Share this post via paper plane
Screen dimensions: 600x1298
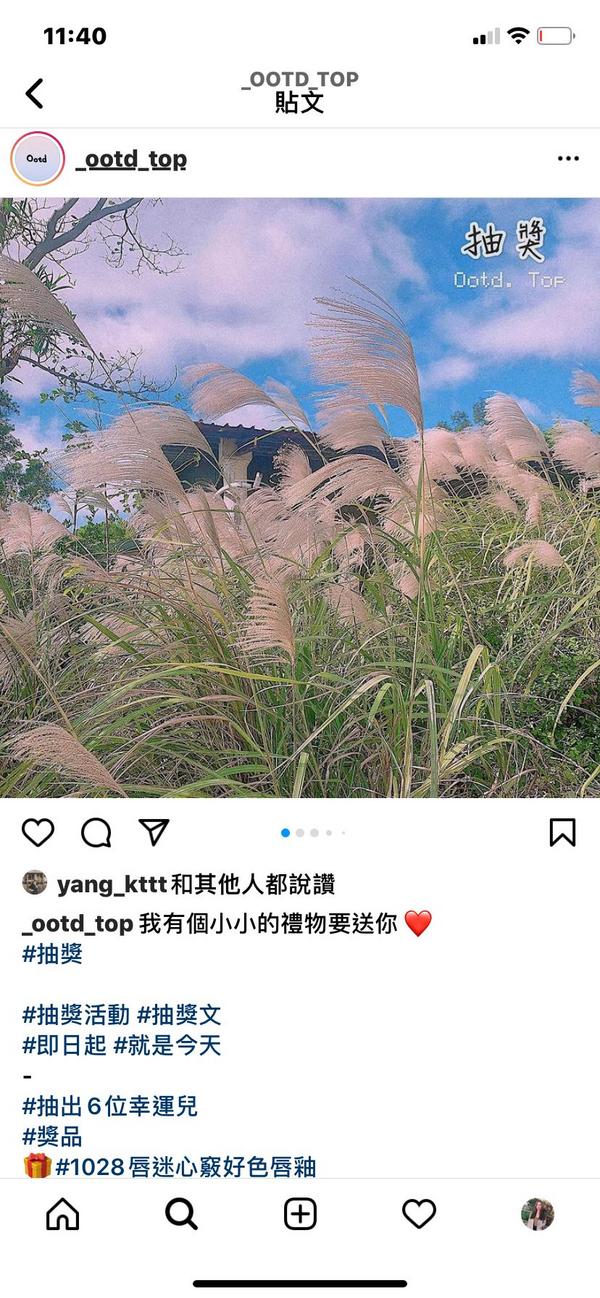(154, 832)
